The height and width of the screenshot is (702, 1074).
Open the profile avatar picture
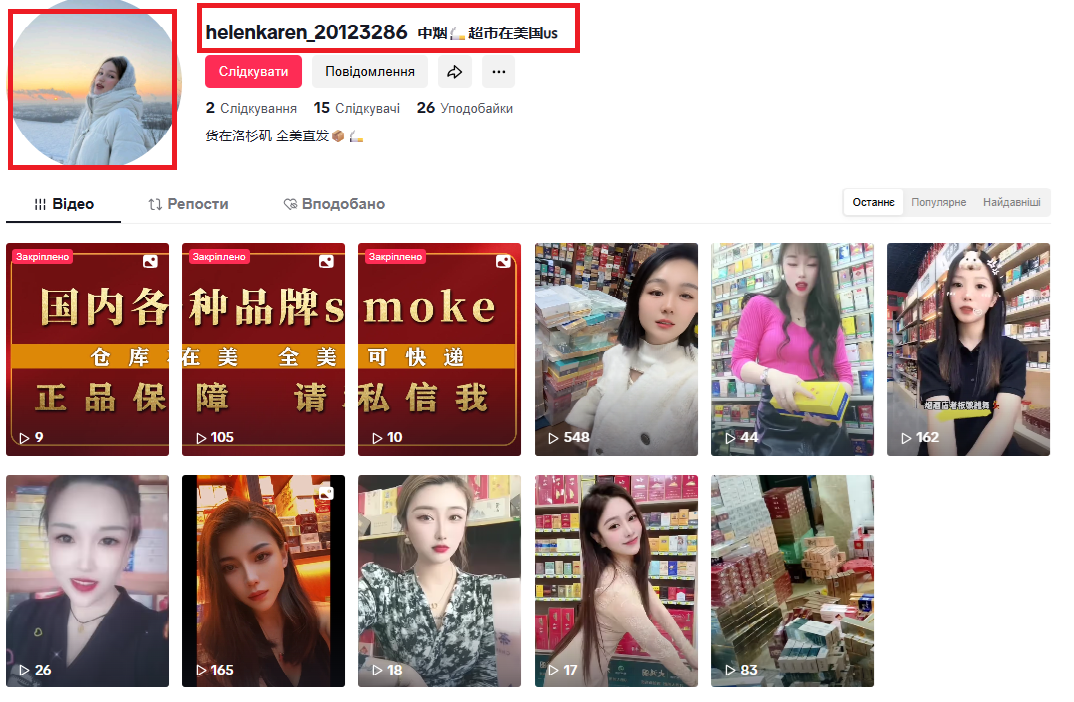(93, 89)
